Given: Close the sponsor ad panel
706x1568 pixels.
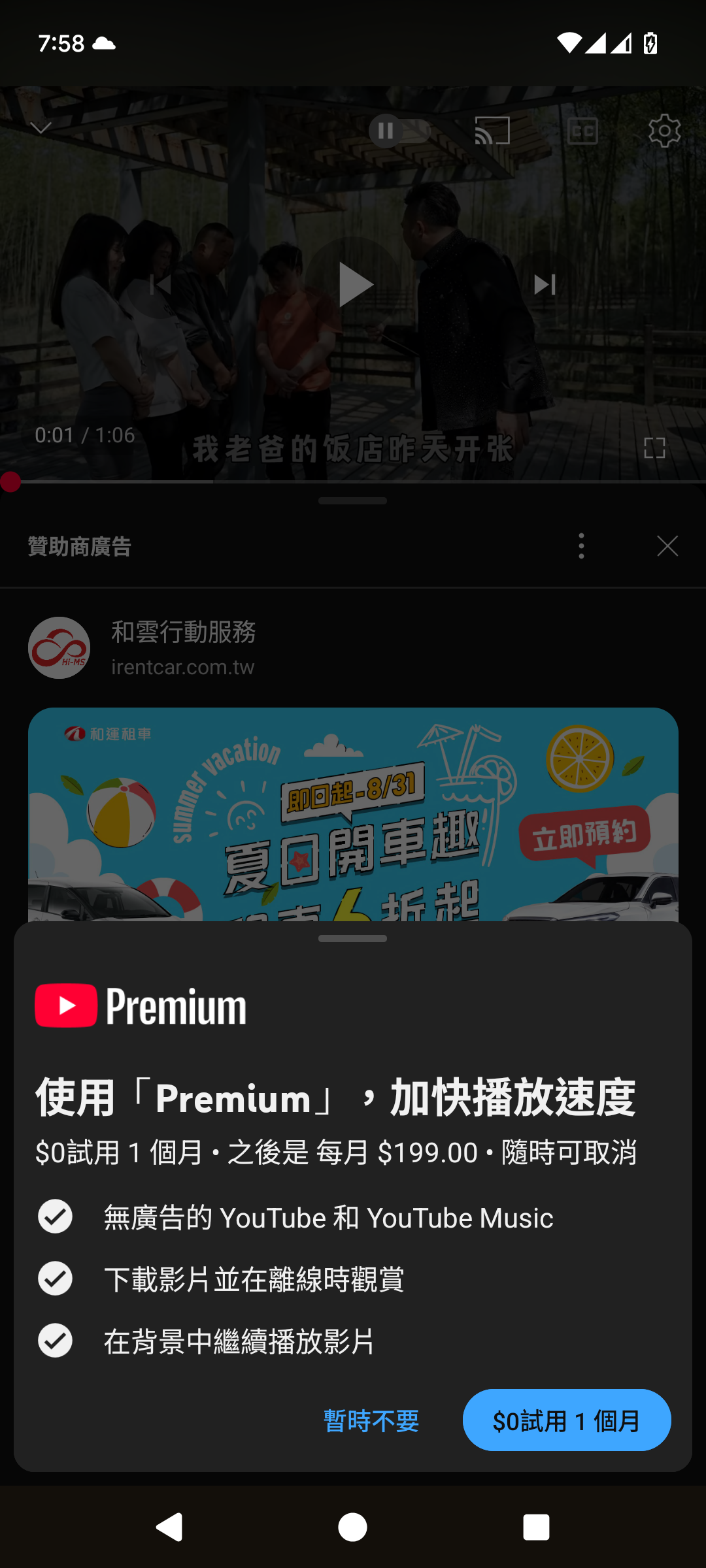Looking at the screenshot, I should [667, 546].
